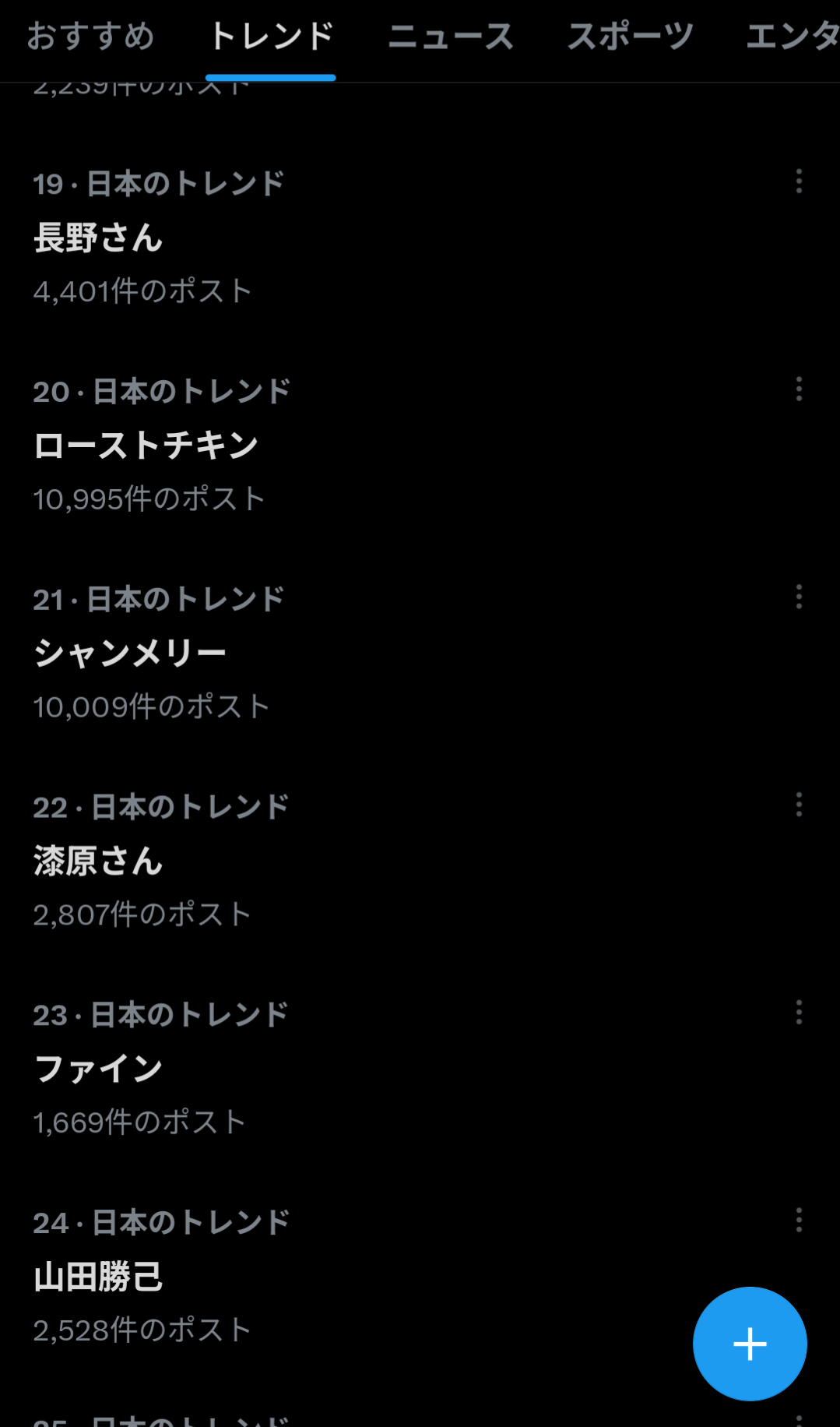This screenshot has width=840, height=1427.
Task: Open the three-dot menu for ファイン
Action: click(x=799, y=1012)
